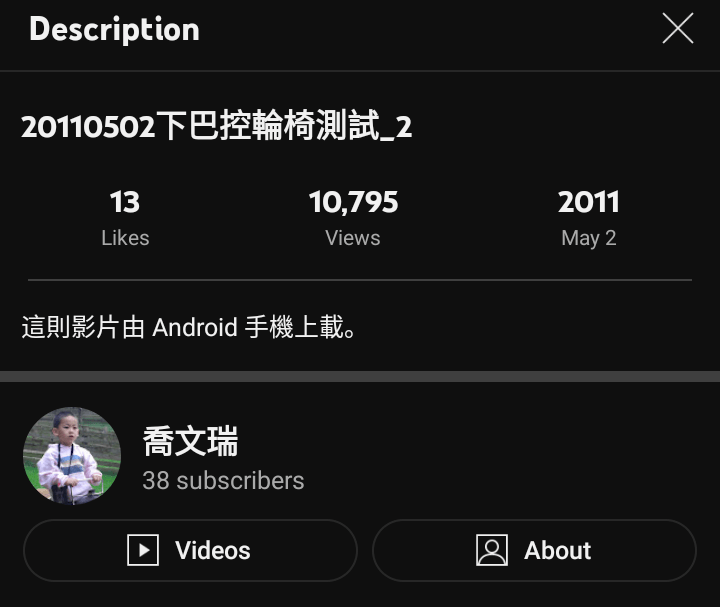Open 喬文瑞 channel page
The width and height of the screenshot is (720, 607).
click(190, 442)
